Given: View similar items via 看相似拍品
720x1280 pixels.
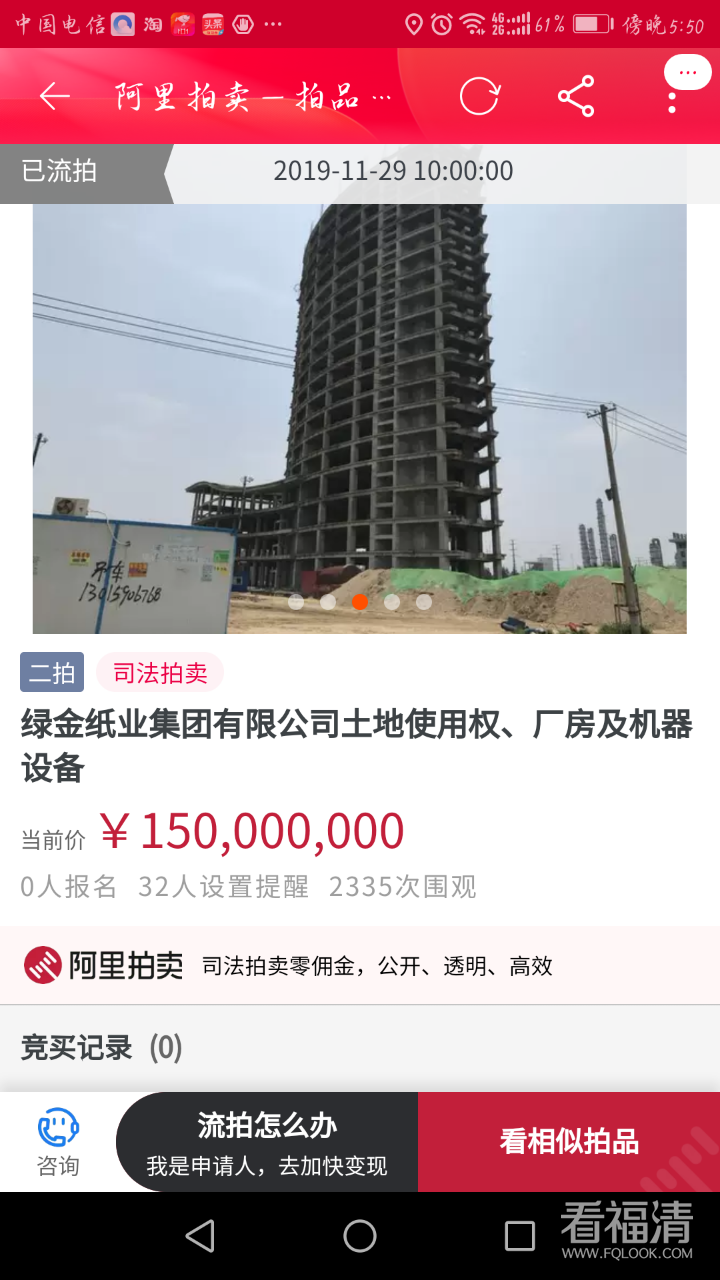Looking at the screenshot, I should [568, 1142].
